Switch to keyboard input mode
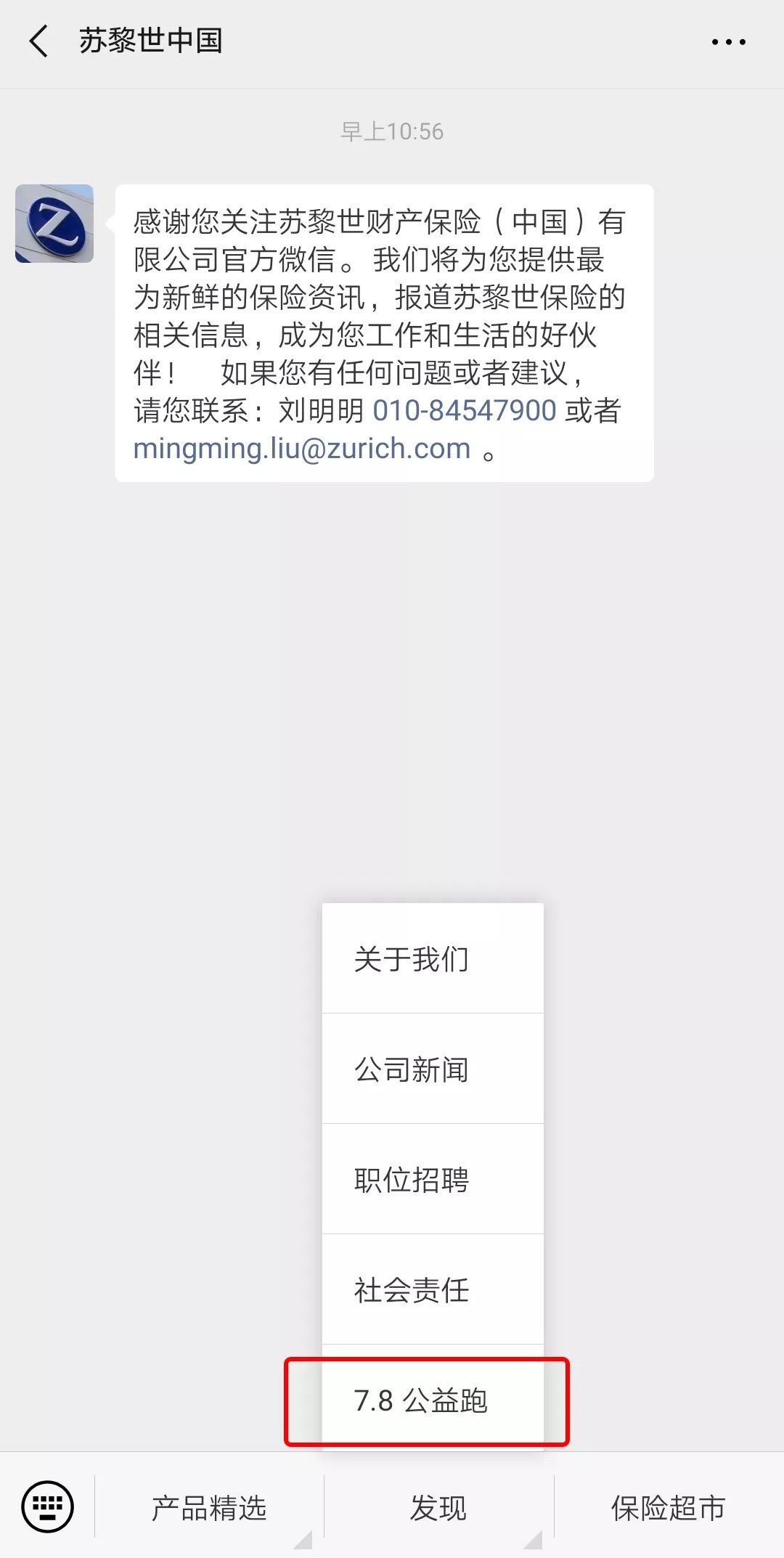This screenshot has height=1558, width=784. click(48, 1506)
